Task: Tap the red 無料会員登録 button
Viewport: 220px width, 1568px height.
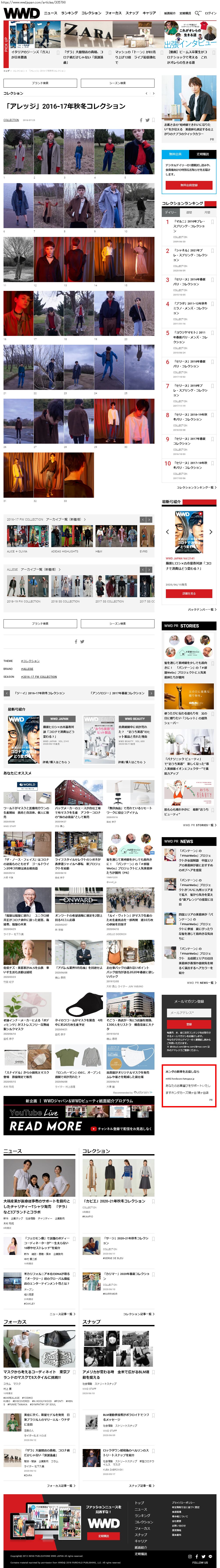Action: pos(188,185)
